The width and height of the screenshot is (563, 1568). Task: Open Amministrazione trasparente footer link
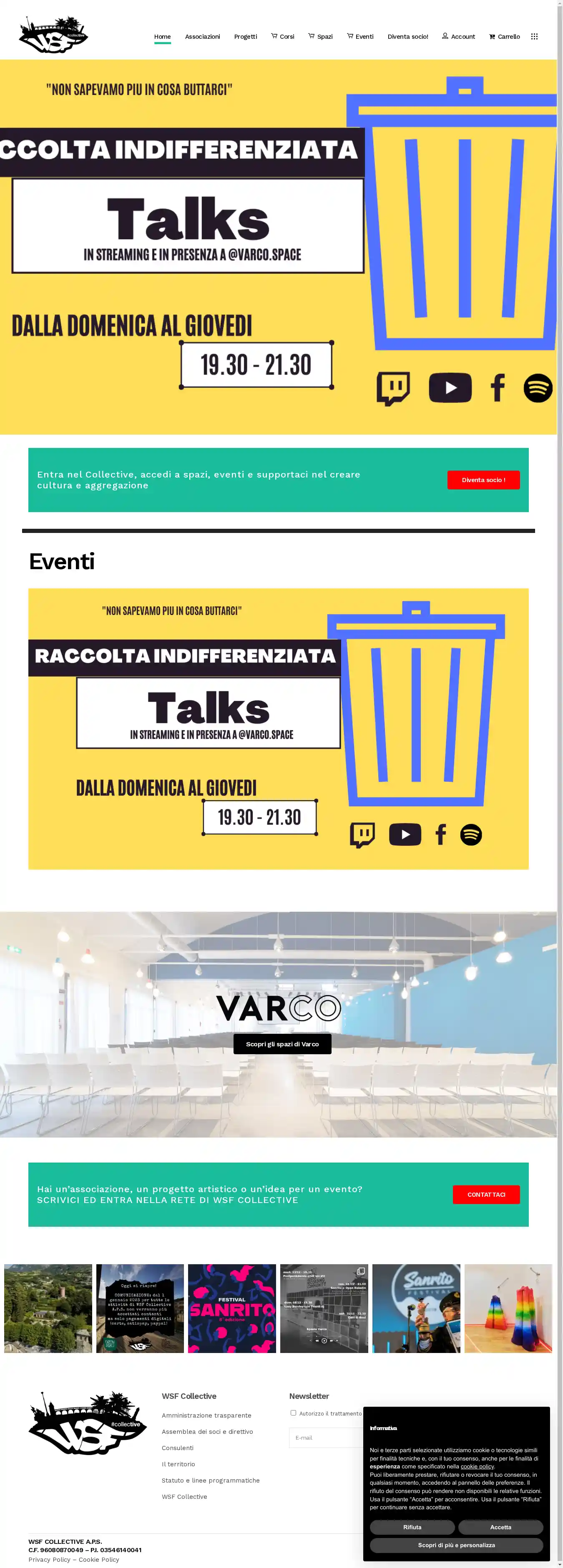click(206, 1415)
